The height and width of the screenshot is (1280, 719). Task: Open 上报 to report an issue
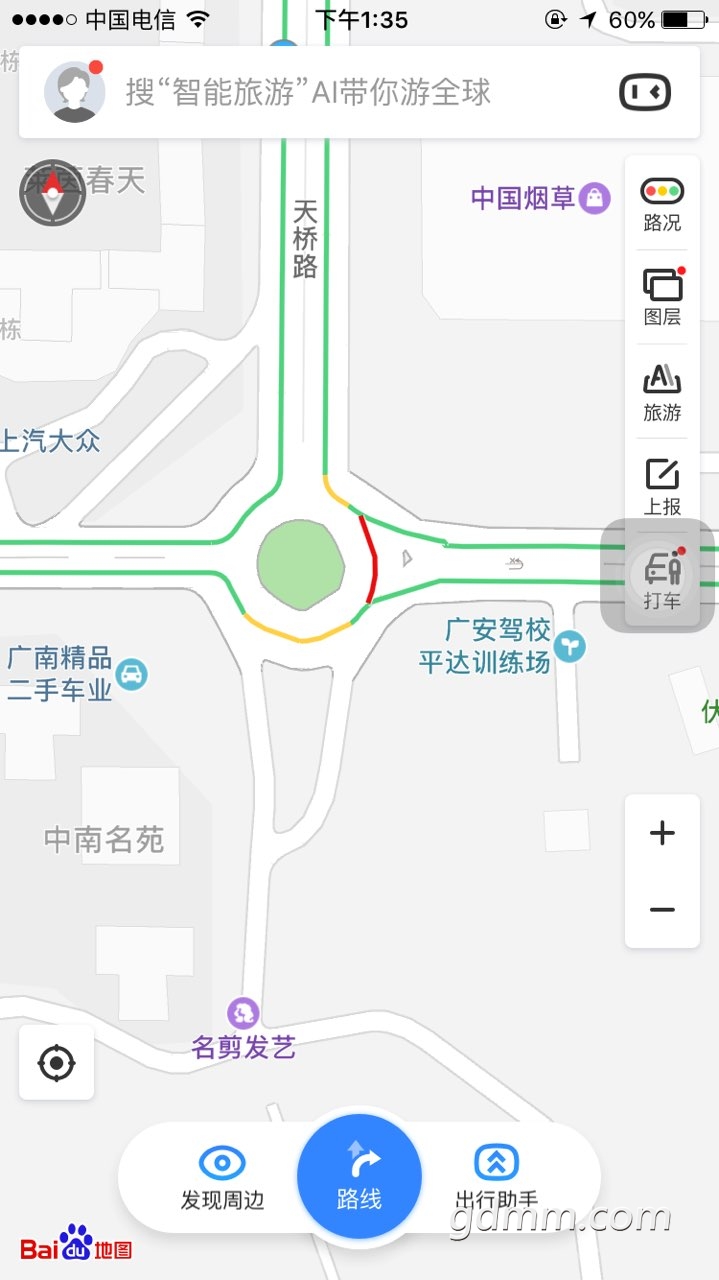coord(662,485)
